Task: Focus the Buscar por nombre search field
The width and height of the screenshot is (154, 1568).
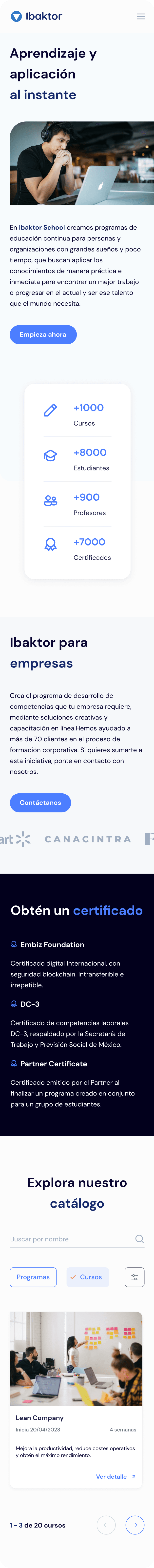Action: (70, 1239)
